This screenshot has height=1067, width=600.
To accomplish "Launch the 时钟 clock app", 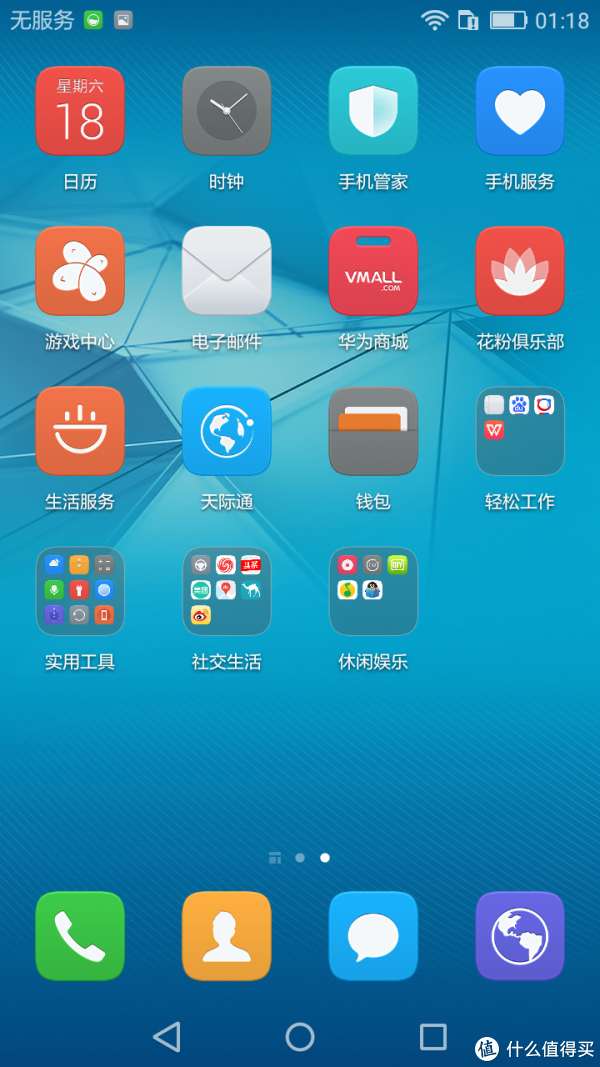I will (x=226, y=111).
